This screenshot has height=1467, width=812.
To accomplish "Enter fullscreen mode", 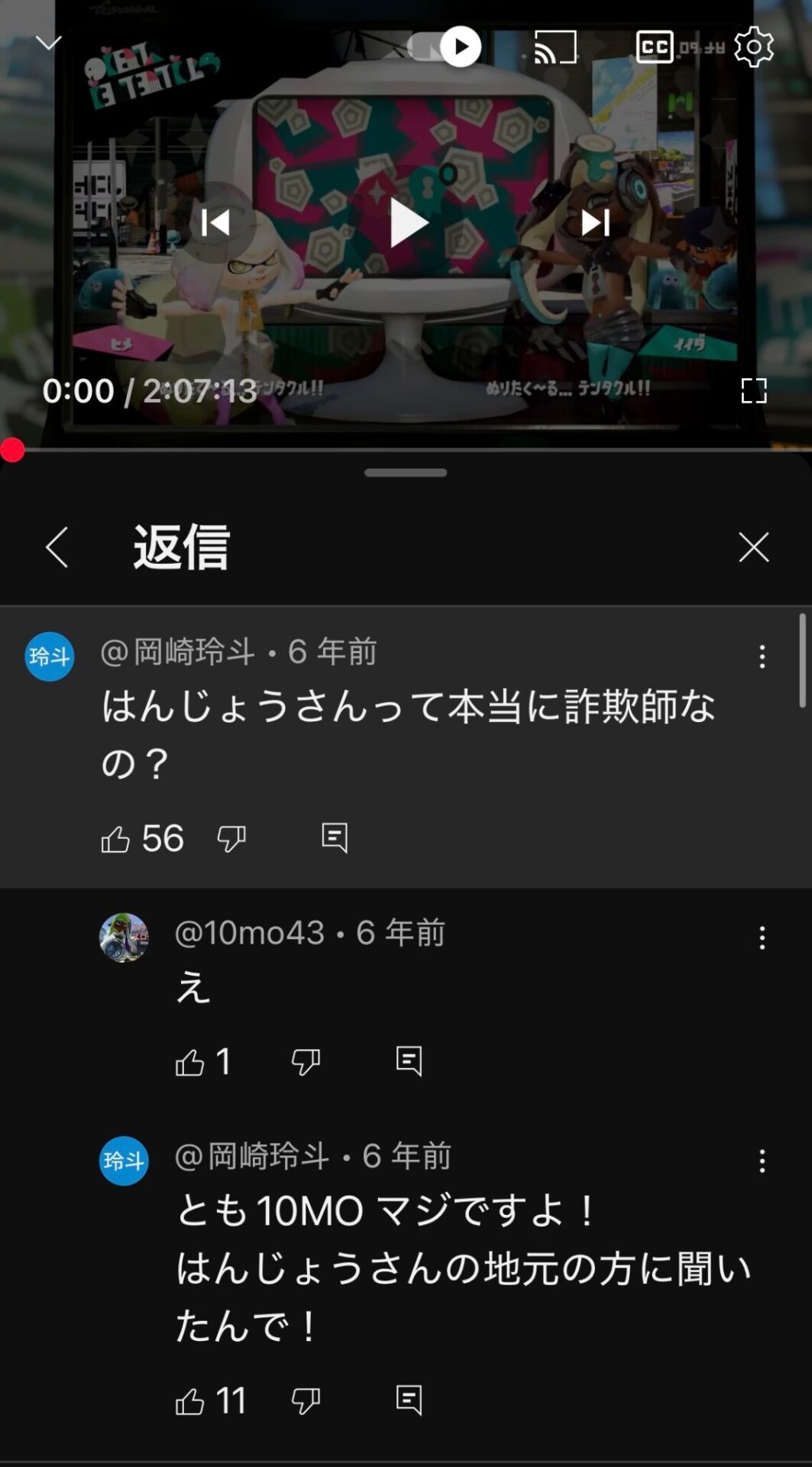I will (753, 390).
